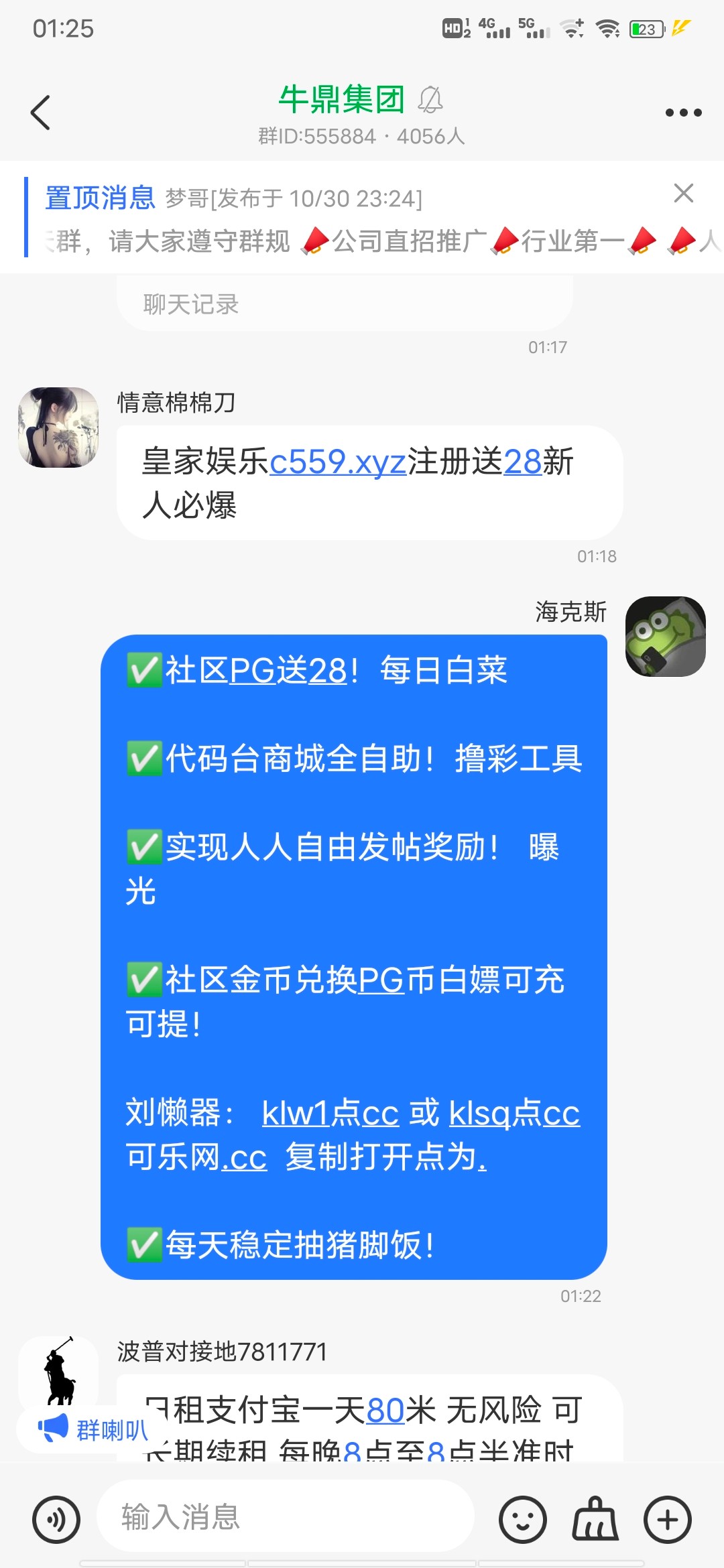Dismiss the pinned message with X
This screenshot has height=1568, width=724.
[684, 194]
